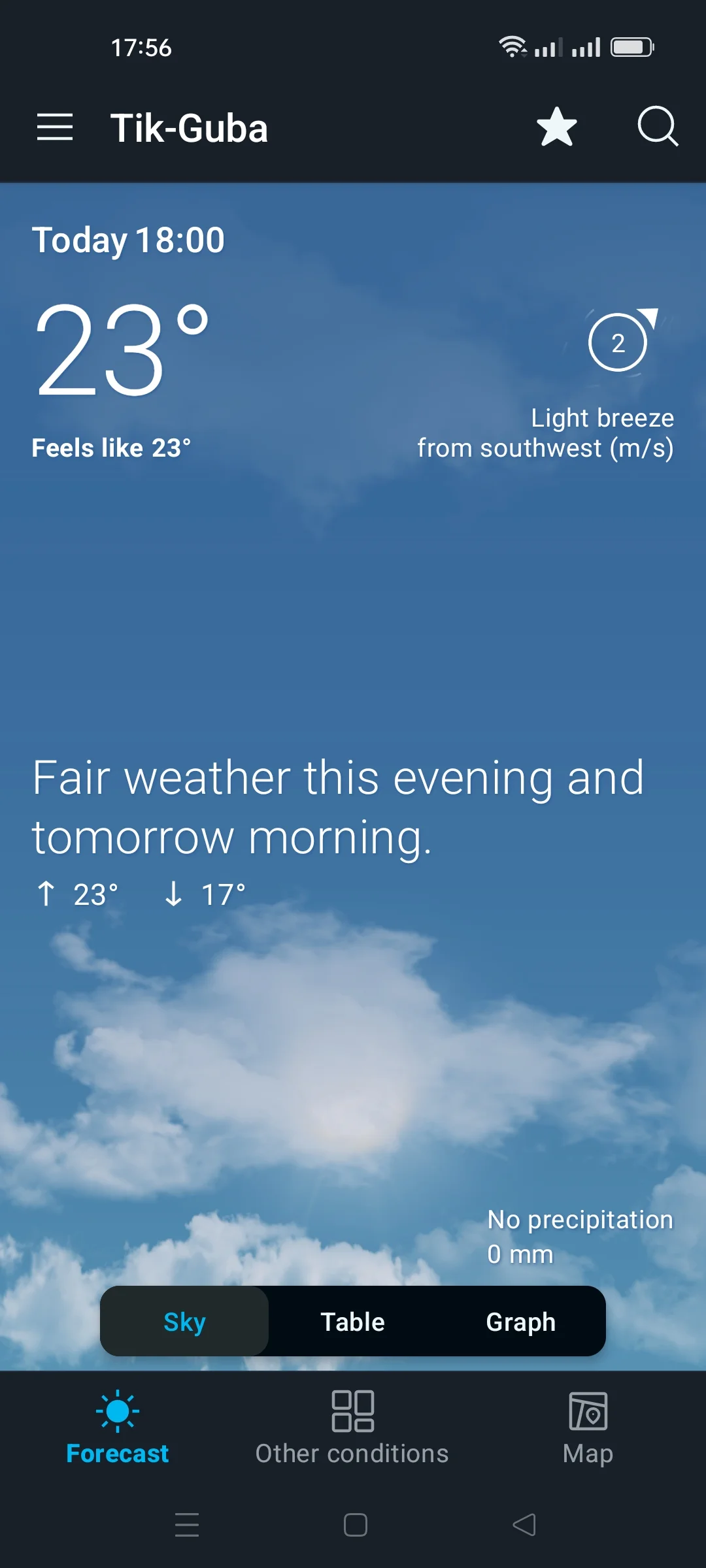
Task: Toggle Tik-Guba as a favorite location
Action: click(555, 126)
